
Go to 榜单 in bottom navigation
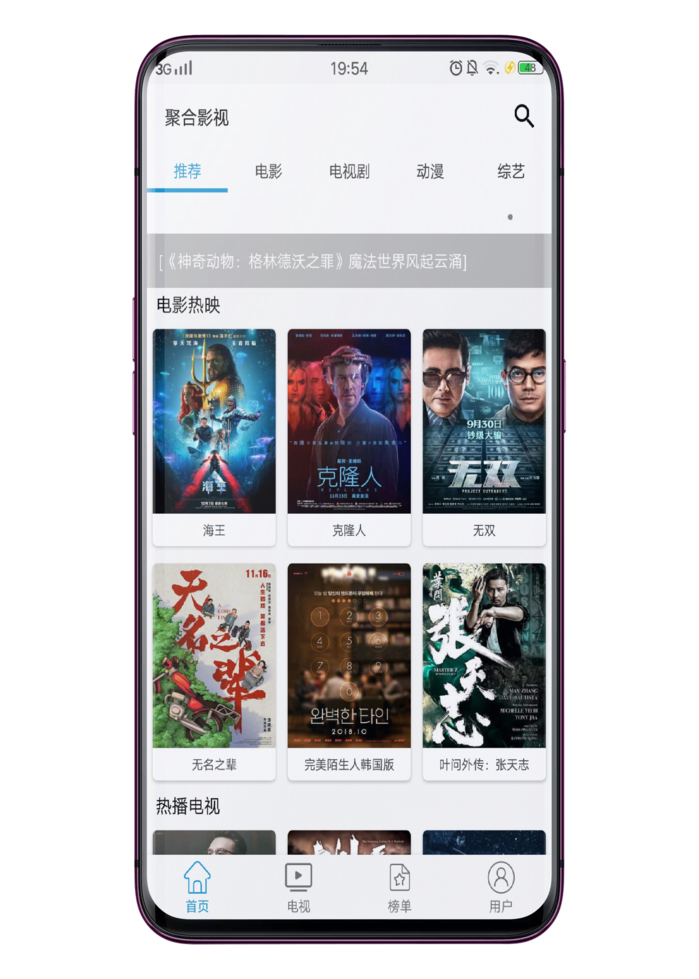point(399,886)
